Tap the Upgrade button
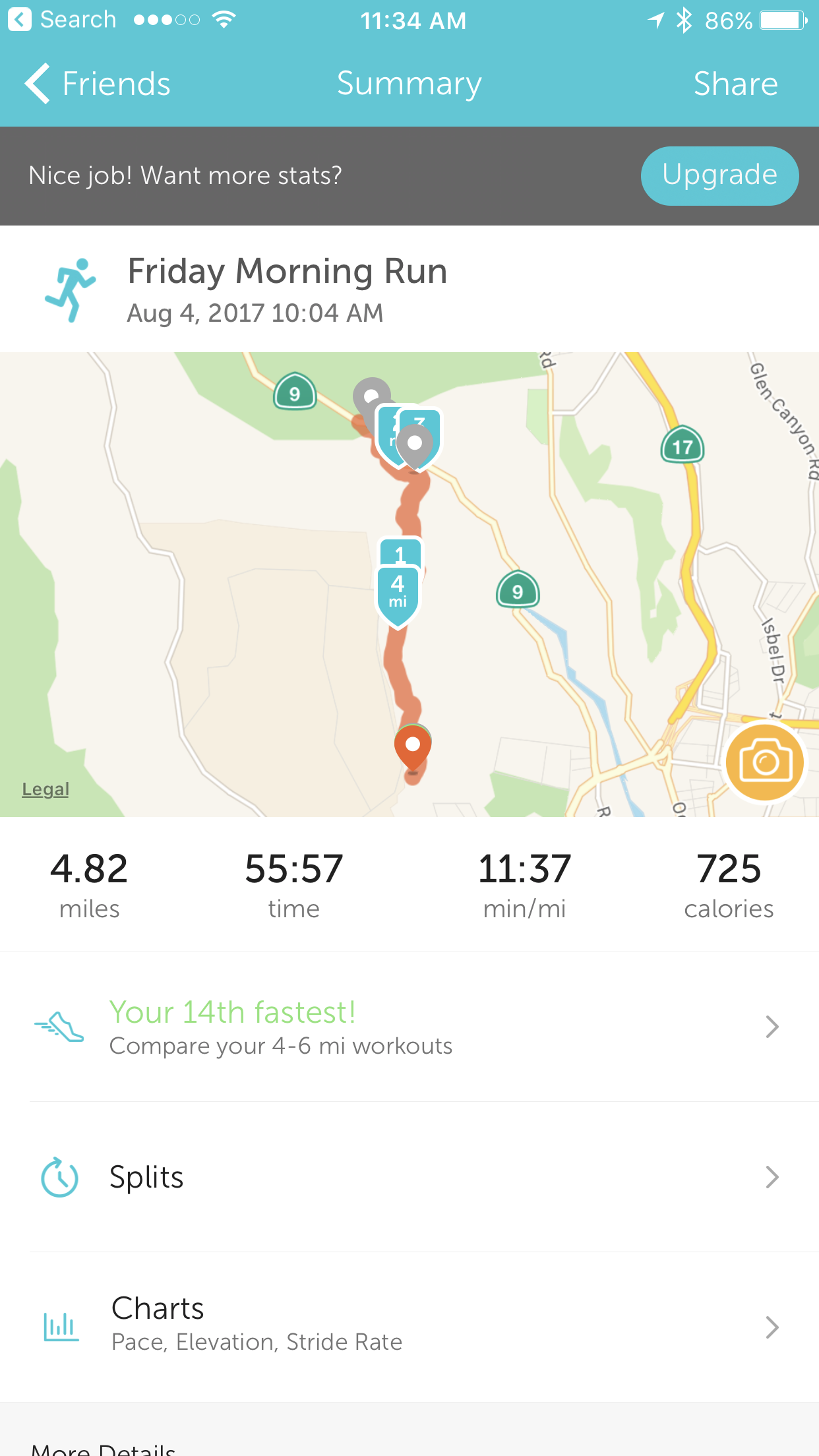 719,175
